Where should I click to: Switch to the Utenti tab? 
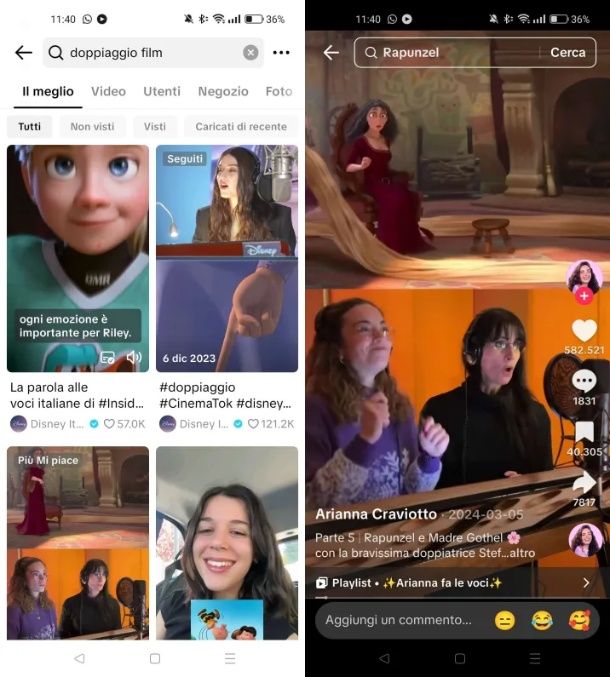click(x=162, y=91)
